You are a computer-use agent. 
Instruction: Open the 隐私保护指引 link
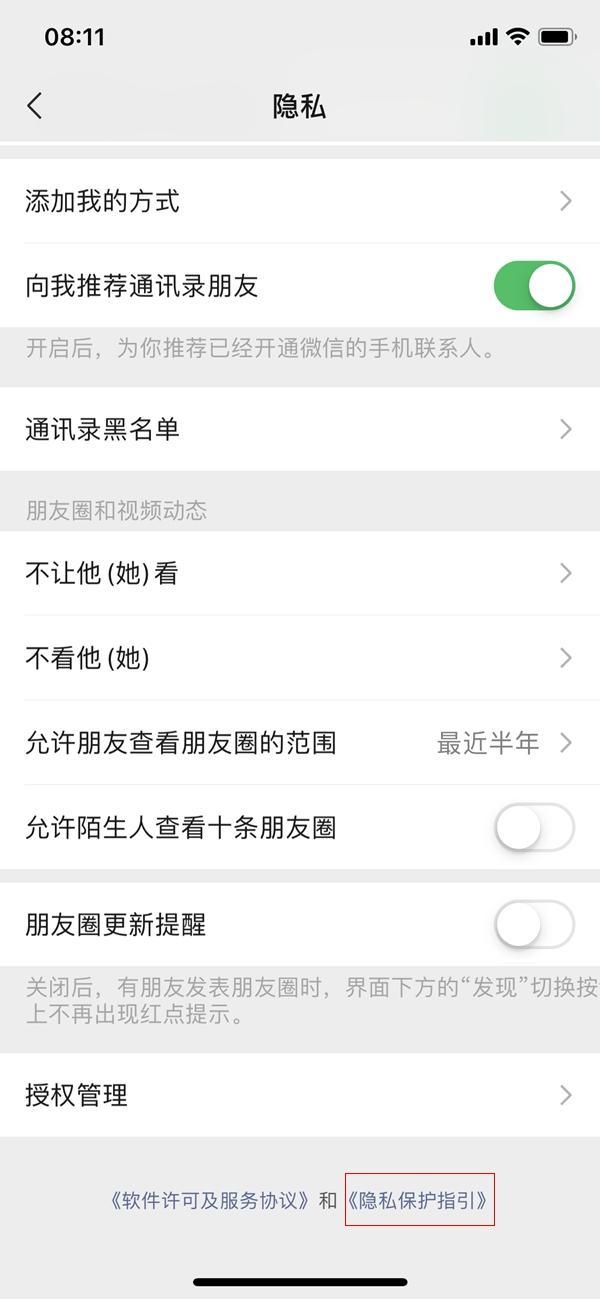point(419,1200)
